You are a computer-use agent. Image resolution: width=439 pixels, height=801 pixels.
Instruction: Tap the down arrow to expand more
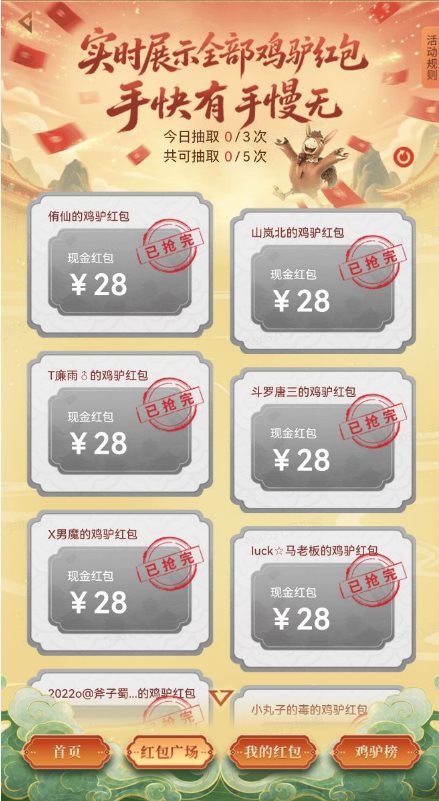tap(222, 698)
